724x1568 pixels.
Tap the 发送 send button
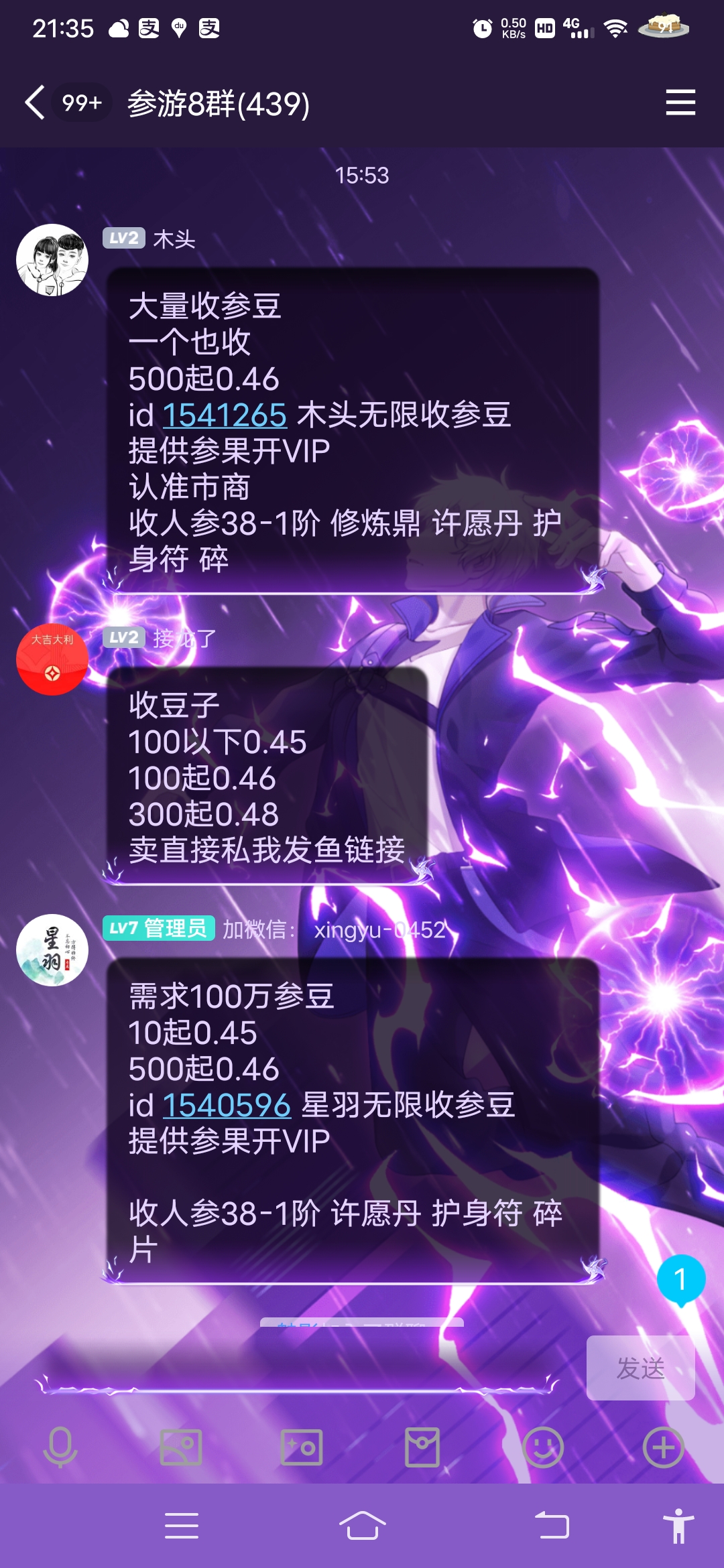pos(640,1368)
